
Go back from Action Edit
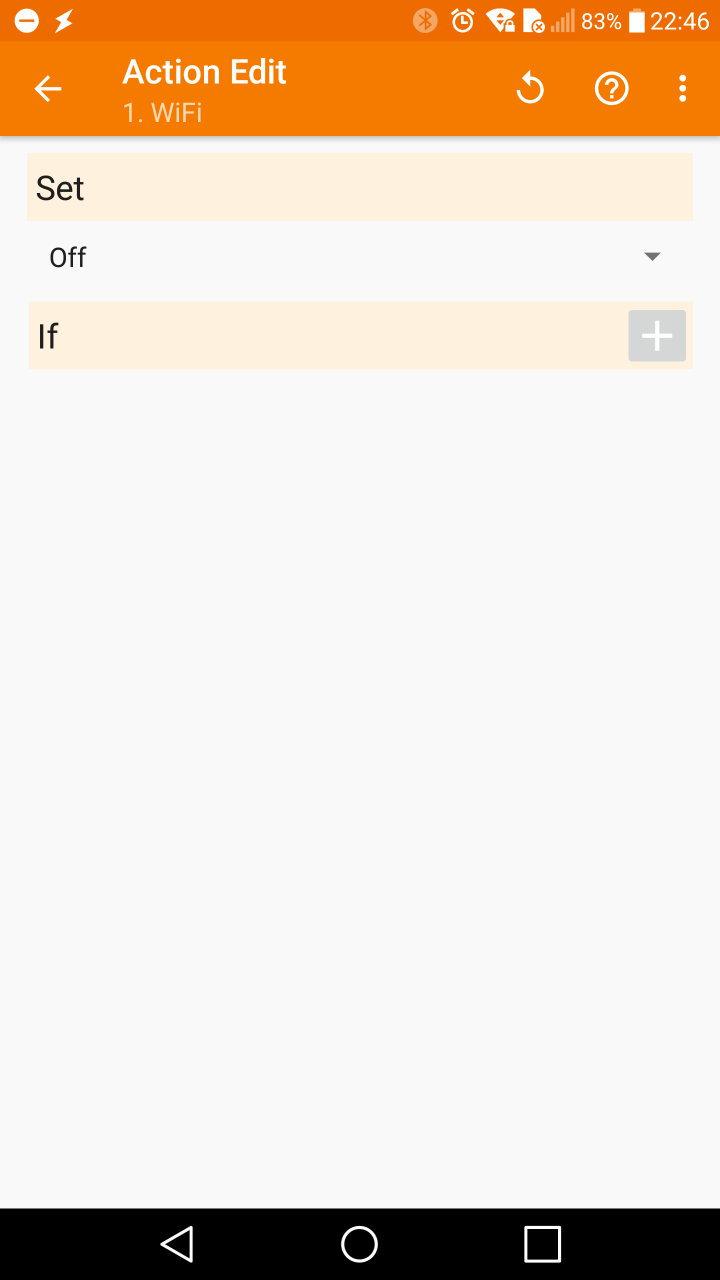(48, 89)
